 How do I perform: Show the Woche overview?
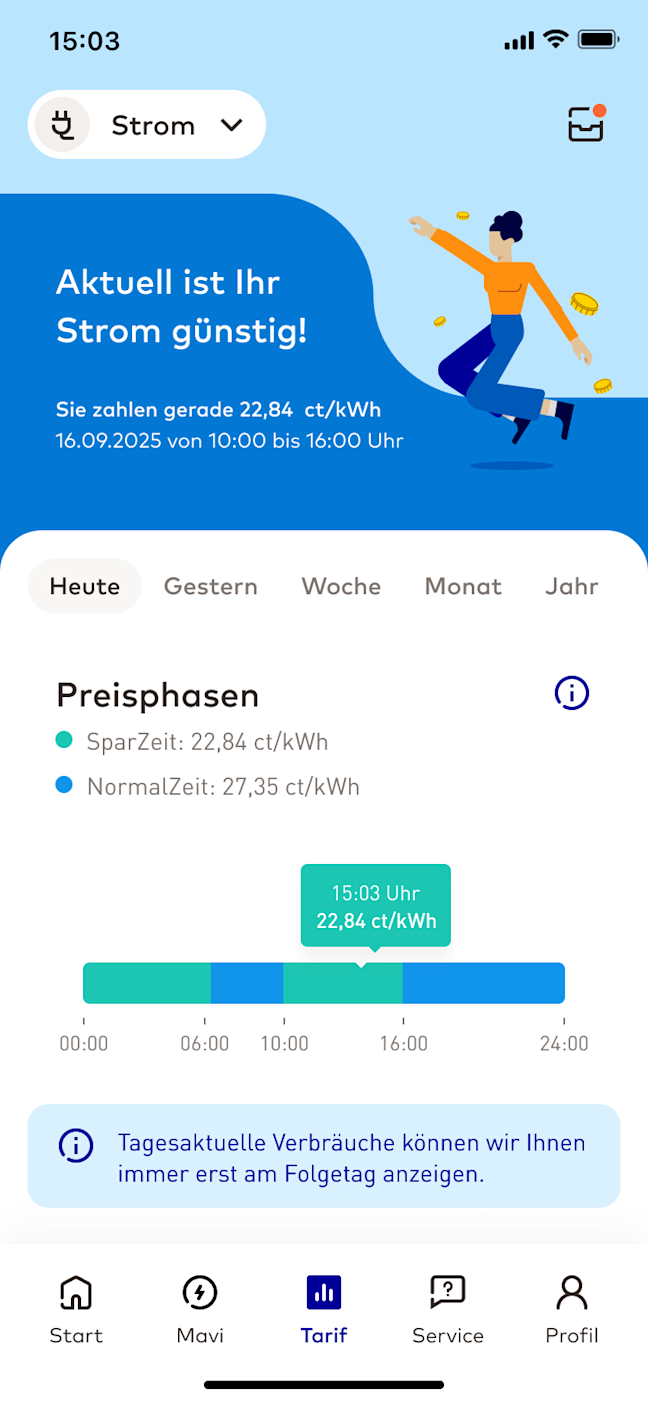[x=341, y=586]
